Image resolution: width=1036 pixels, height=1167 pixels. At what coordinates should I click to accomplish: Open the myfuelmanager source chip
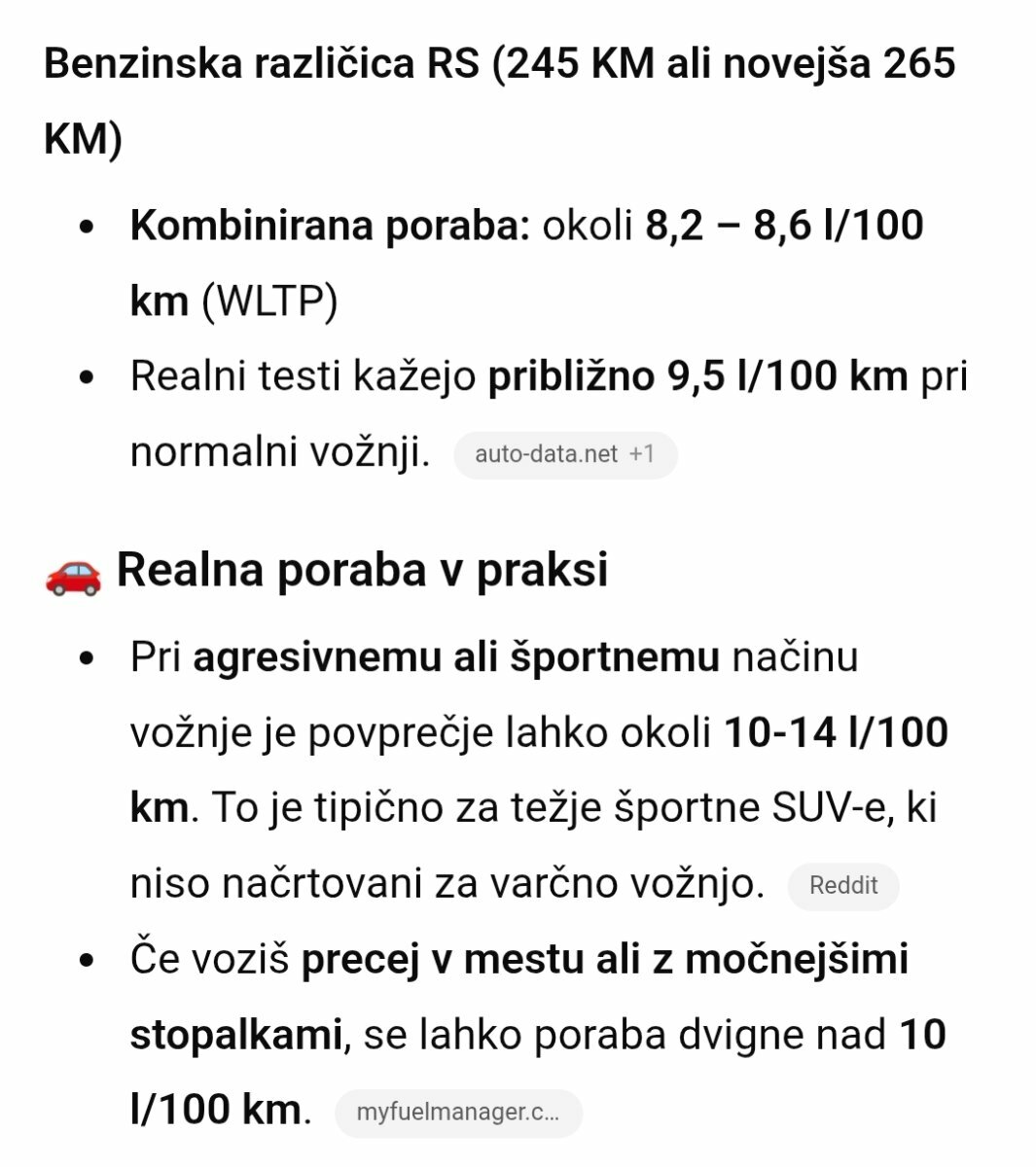coord(458,1113)
